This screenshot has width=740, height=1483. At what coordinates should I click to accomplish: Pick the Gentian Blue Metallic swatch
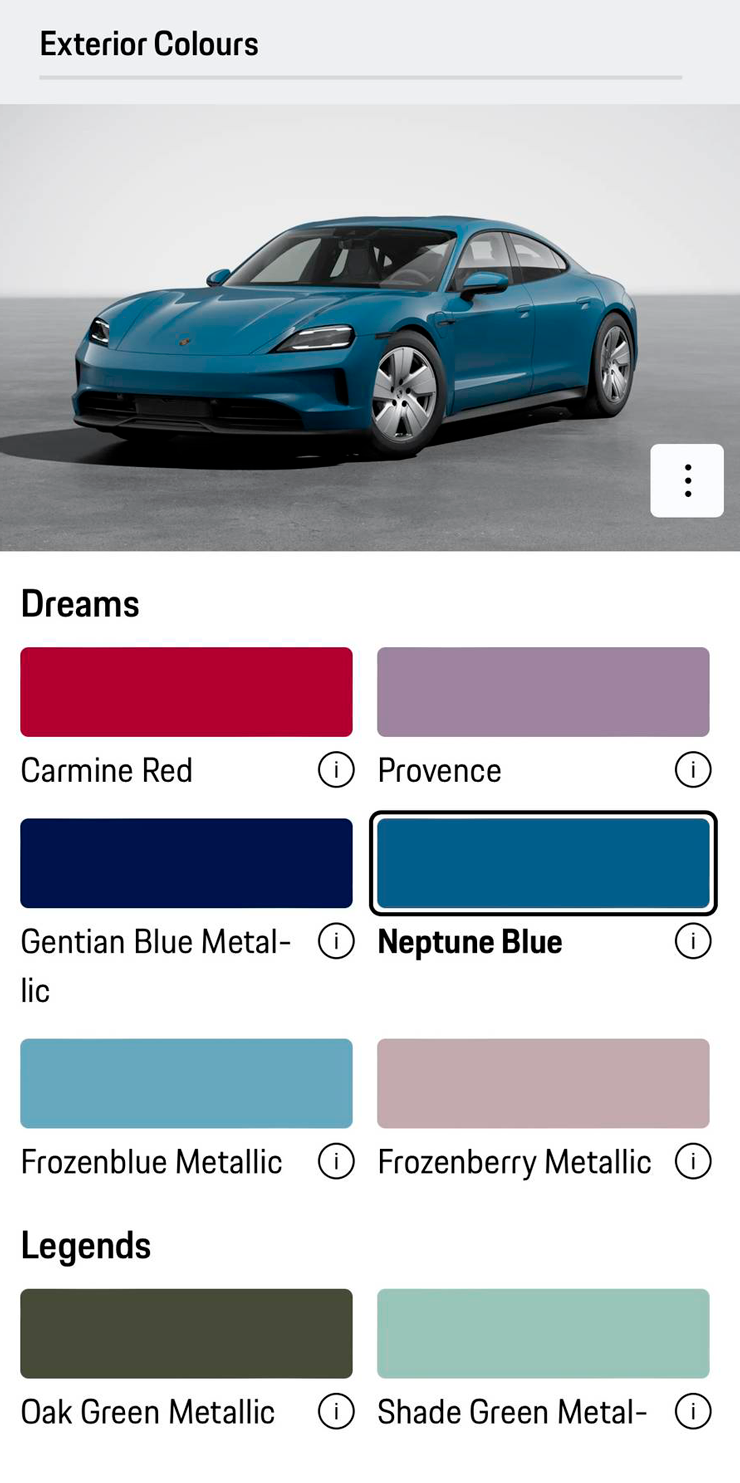tap(186, 863)
